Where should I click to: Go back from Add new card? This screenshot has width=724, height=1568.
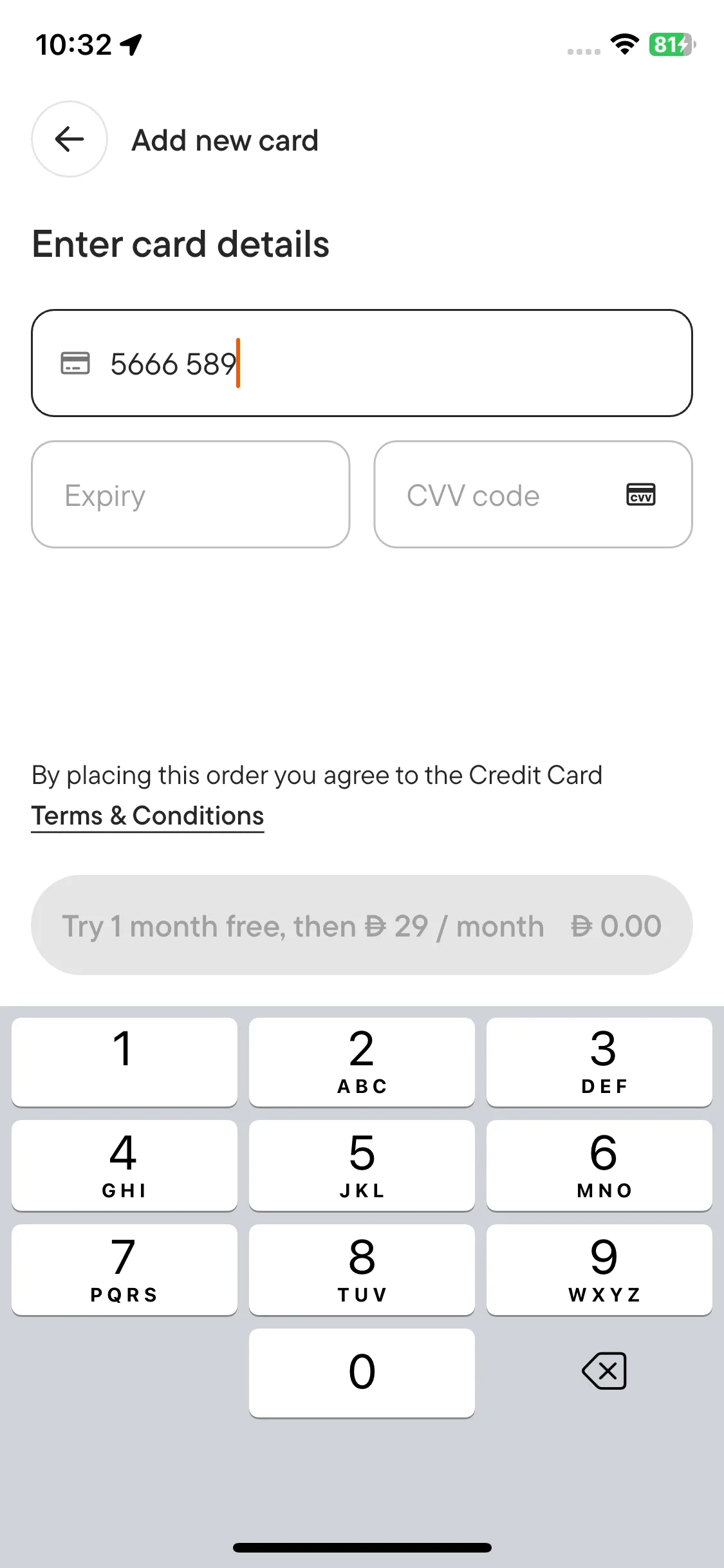(x=70, y=139)
